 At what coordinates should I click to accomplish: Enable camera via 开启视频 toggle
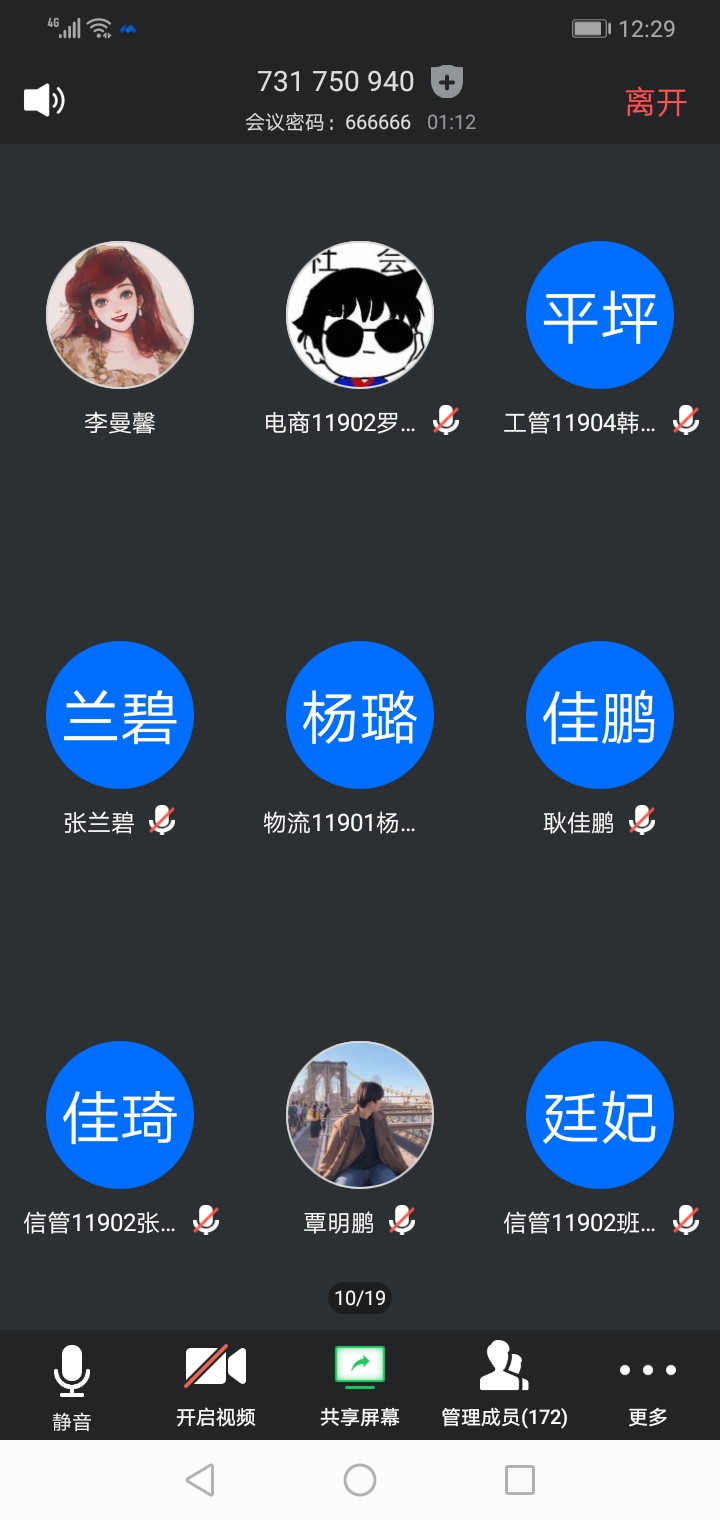coord(214,1385)
